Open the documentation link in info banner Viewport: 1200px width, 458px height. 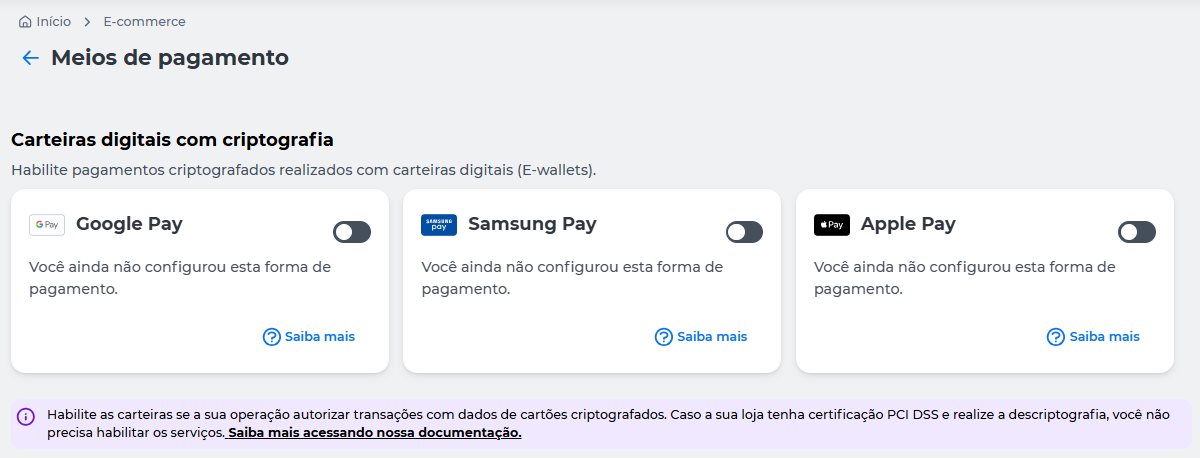(375, 433)
